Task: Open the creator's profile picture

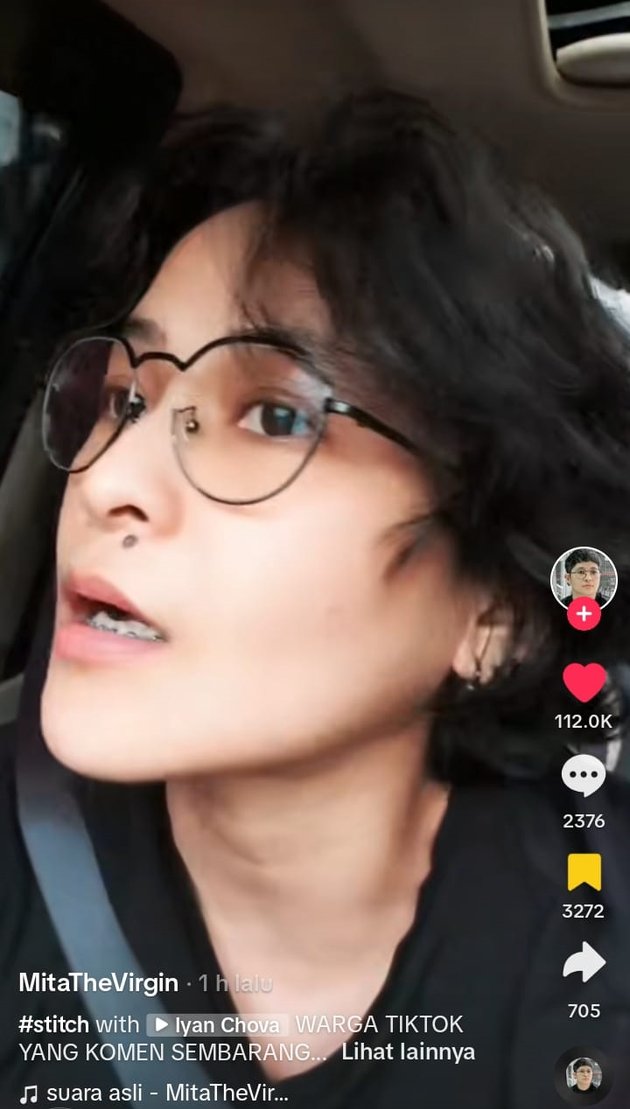Action: point(584,577)
